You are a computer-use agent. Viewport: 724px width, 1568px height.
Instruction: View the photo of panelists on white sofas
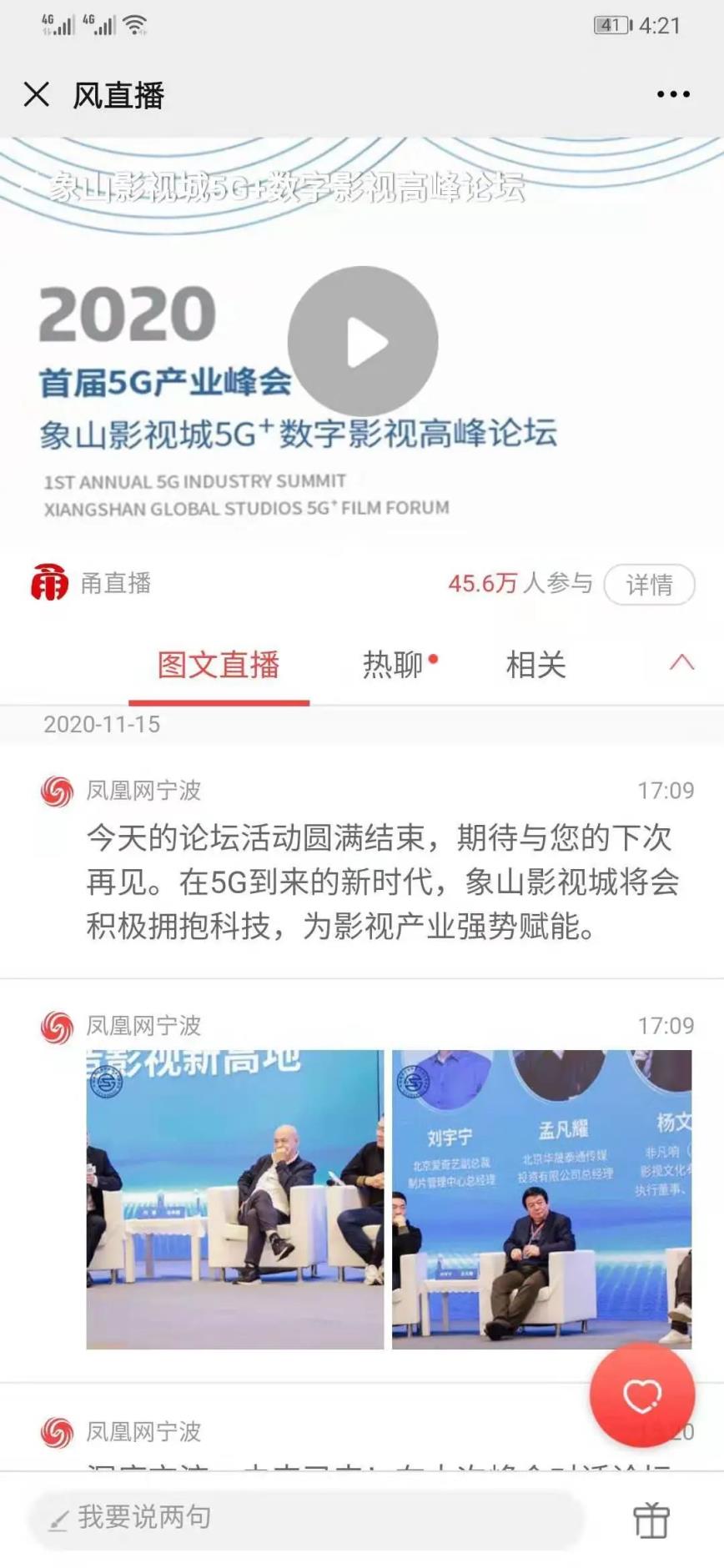[x=235, y=1199]
